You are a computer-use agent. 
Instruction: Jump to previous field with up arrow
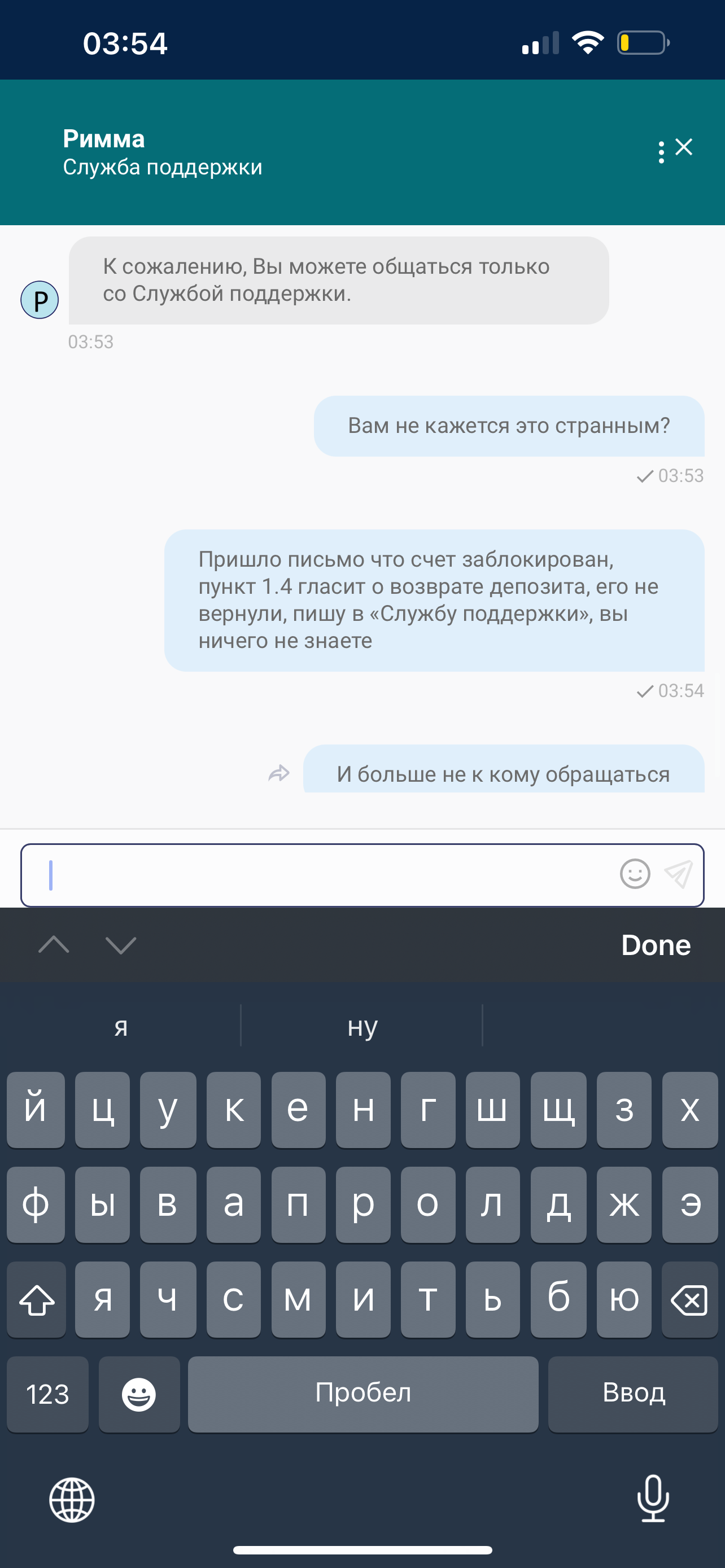coord(54,945)
